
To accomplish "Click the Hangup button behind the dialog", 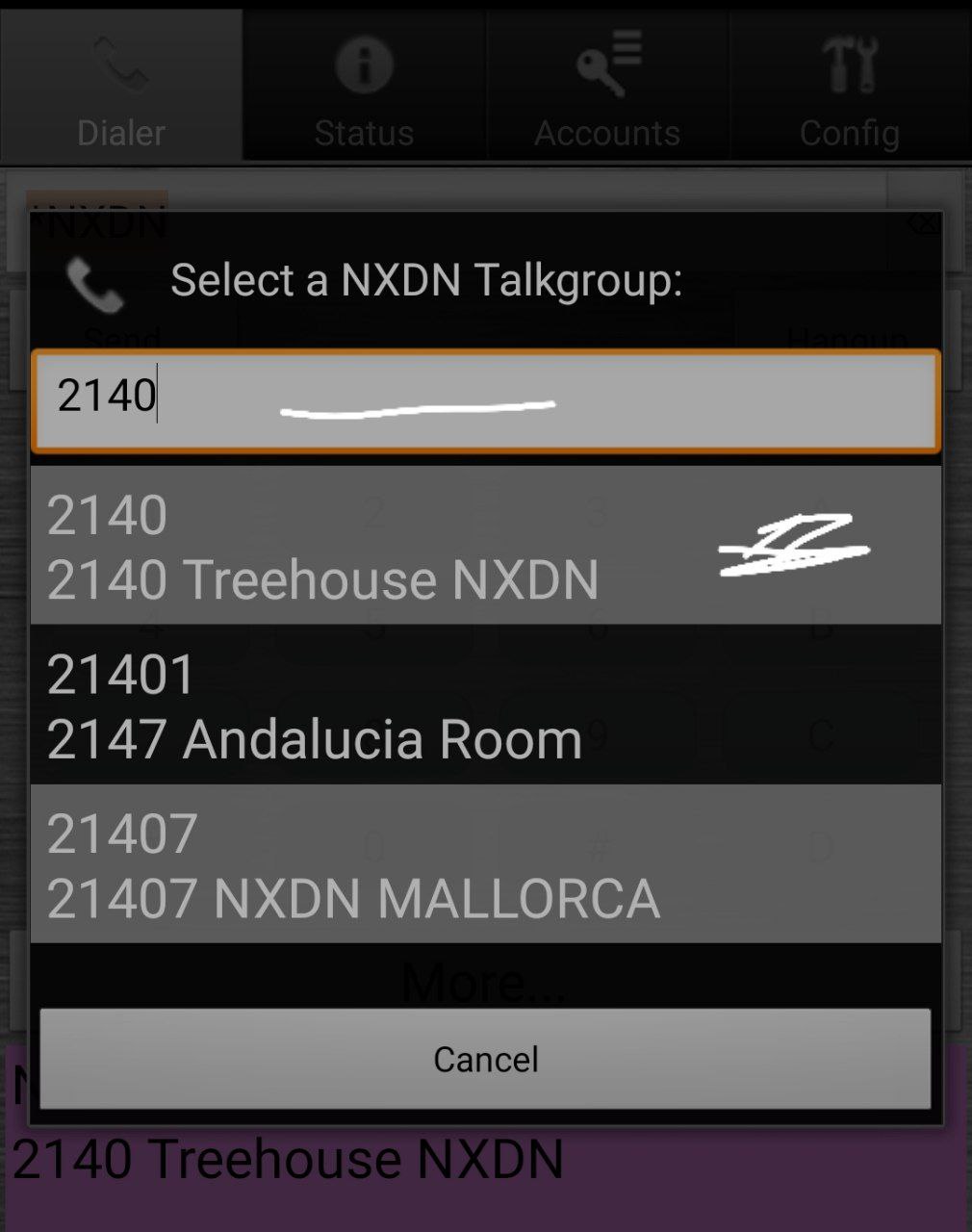I will [845, 339].
